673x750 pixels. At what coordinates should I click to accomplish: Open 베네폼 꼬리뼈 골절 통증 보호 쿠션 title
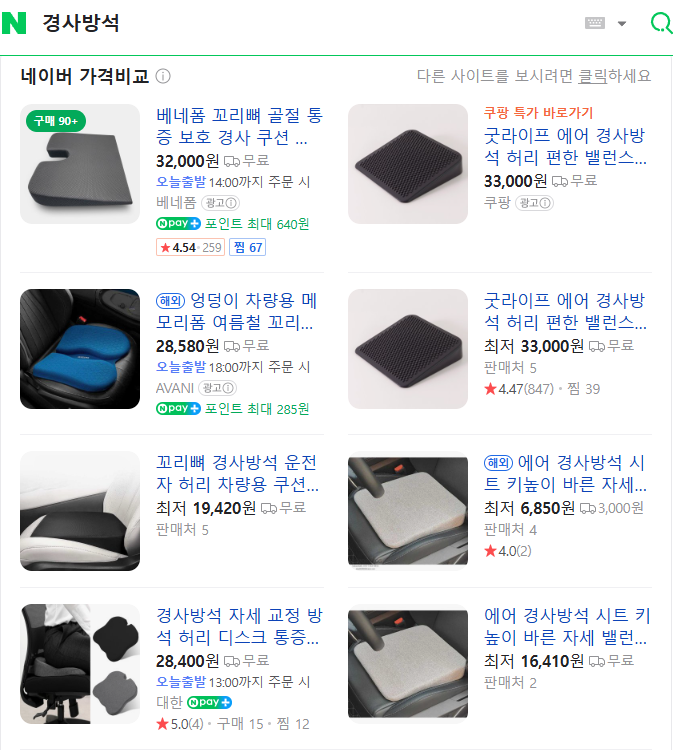click(240, 127)
